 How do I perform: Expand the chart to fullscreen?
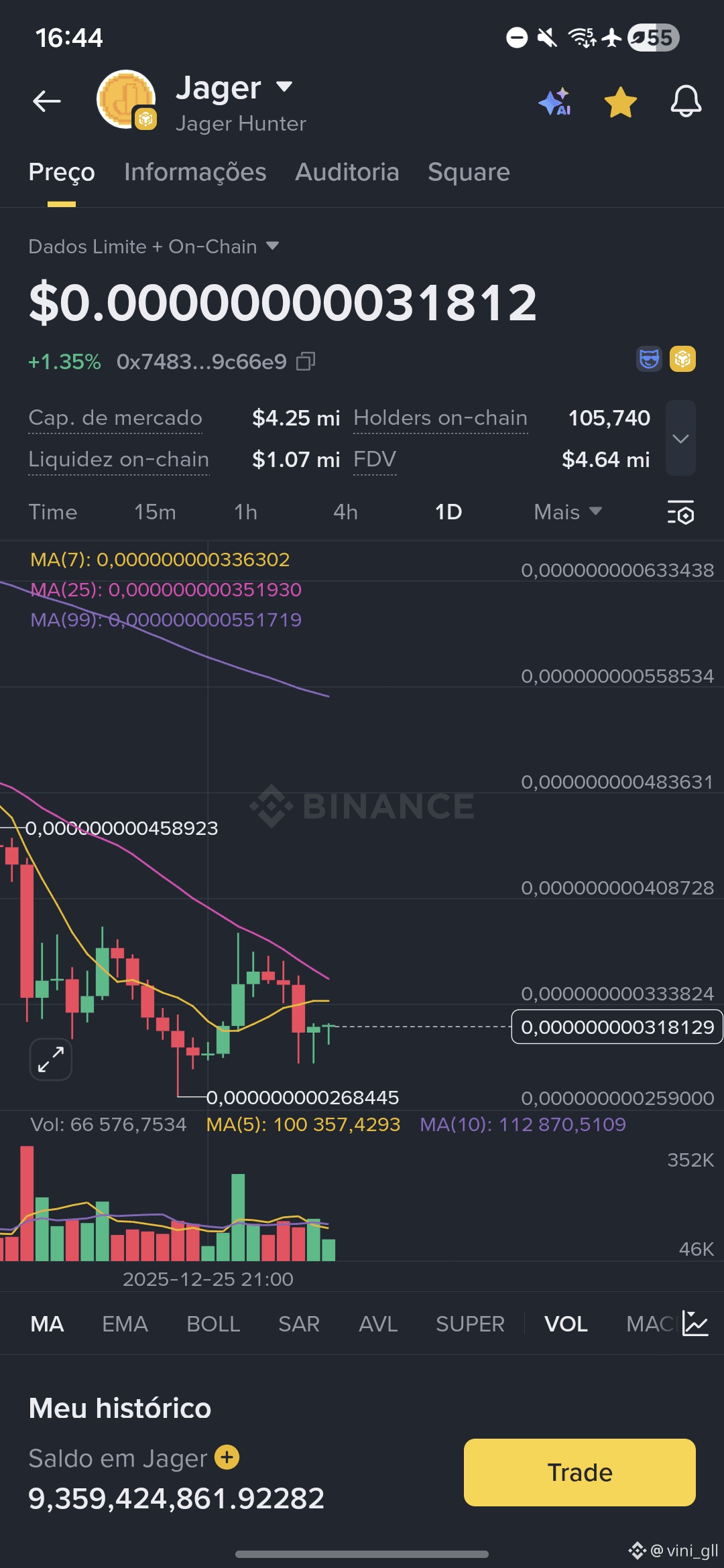[x=51, y=1059]
